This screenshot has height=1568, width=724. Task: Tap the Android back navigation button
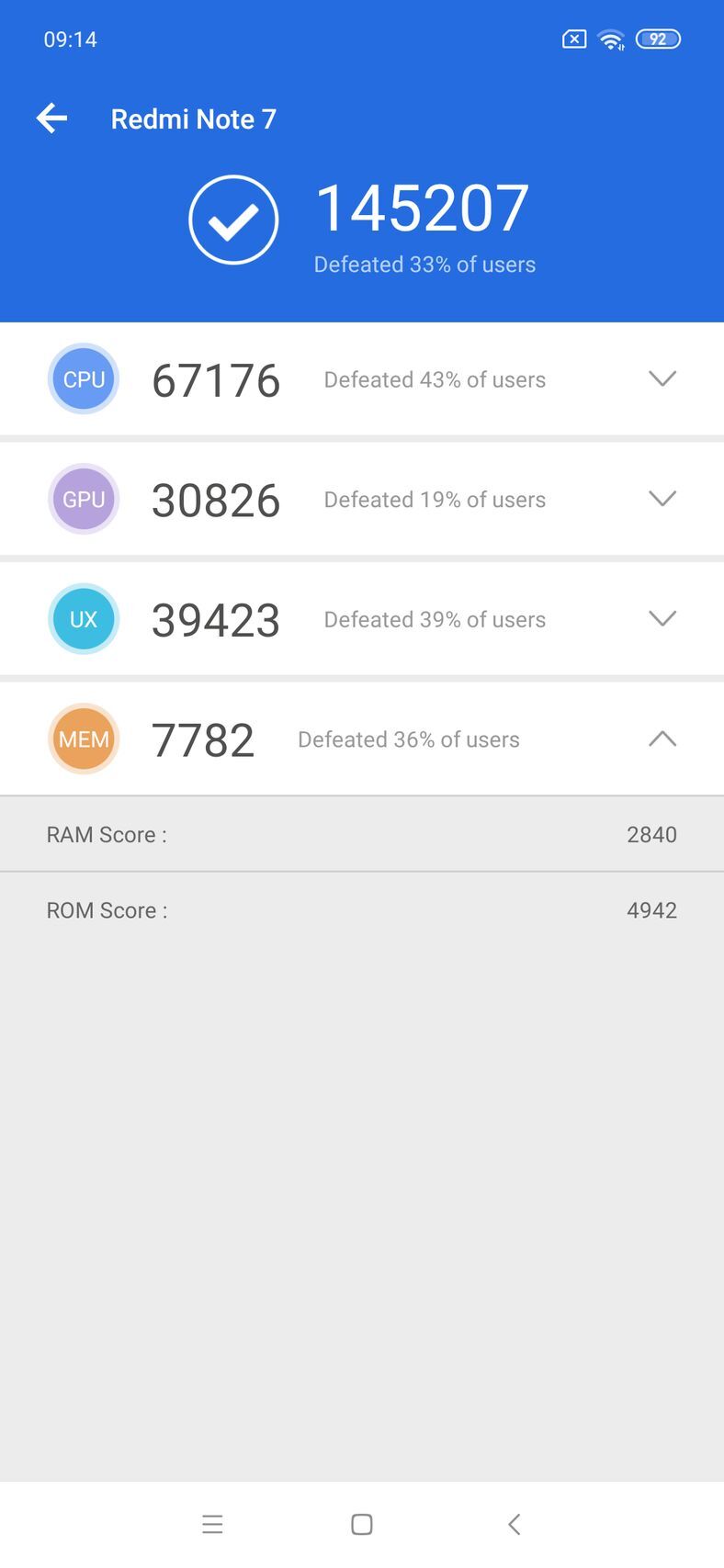(513, 1523)
